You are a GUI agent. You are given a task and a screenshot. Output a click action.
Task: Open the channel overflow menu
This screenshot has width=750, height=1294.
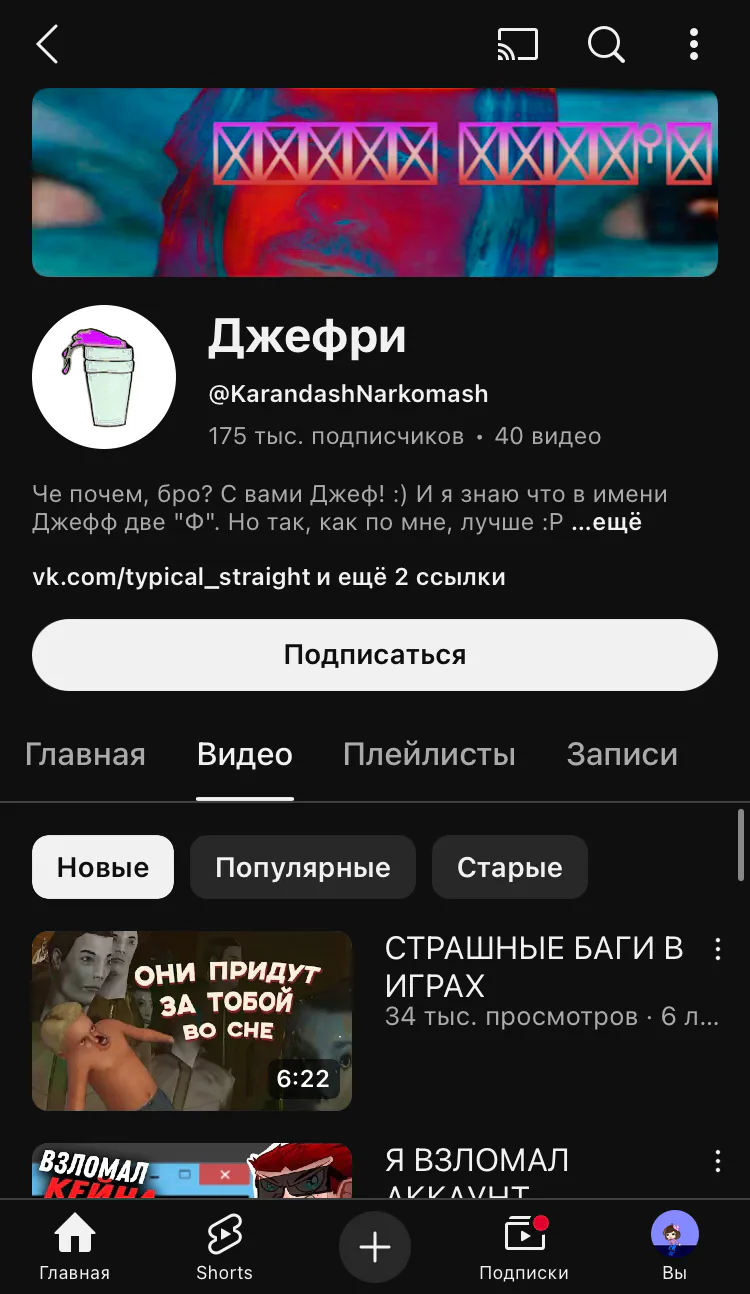tap(694, 45)
